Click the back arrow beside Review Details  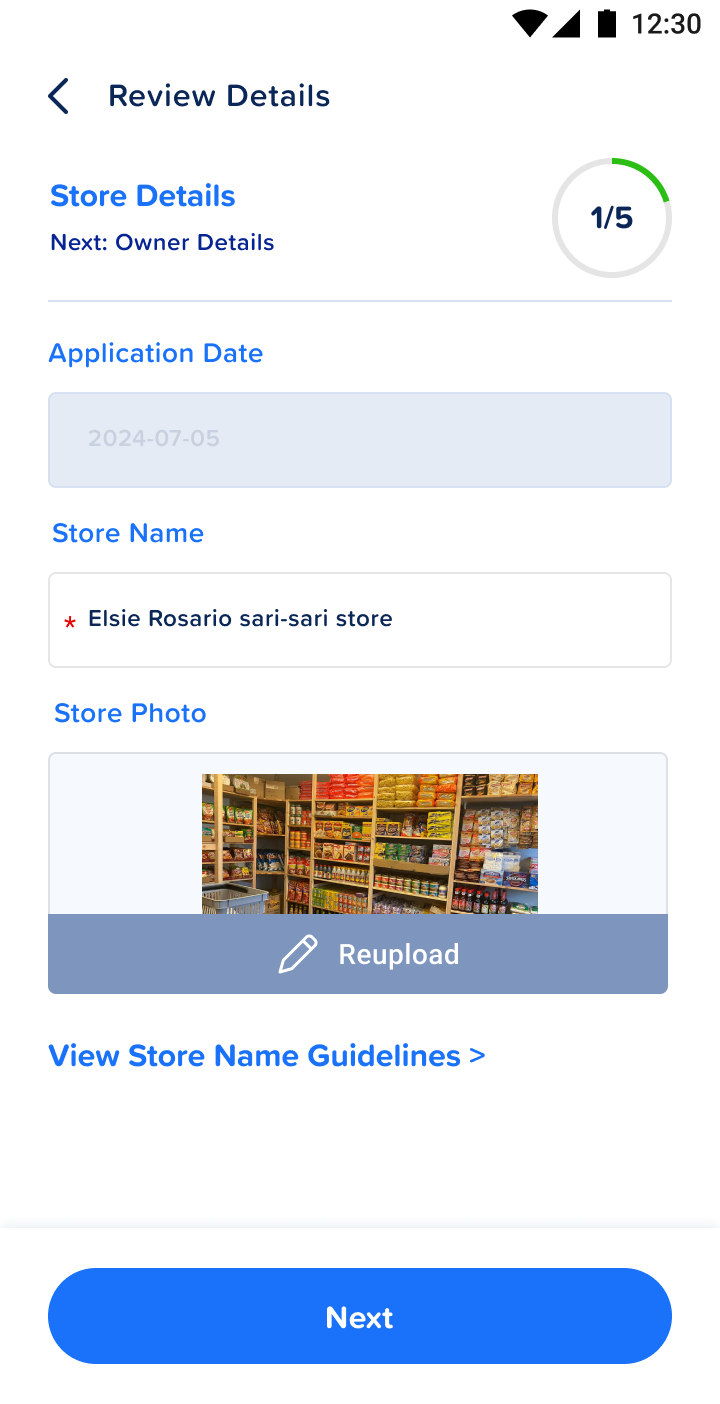[58, 95]
